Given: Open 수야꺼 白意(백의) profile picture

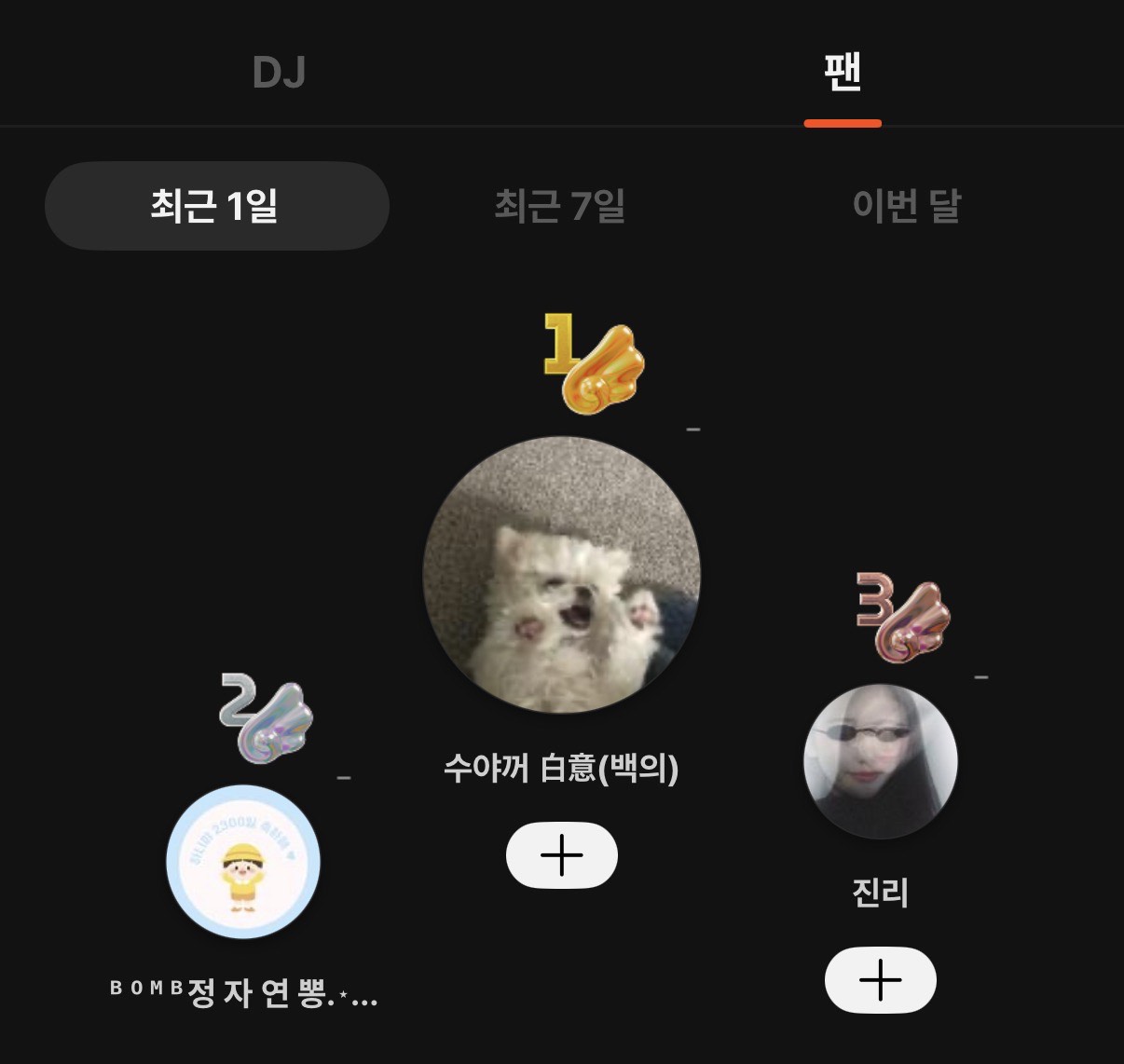Looking at the screenshot, I should pyautogui.click(x=561, y=575).
